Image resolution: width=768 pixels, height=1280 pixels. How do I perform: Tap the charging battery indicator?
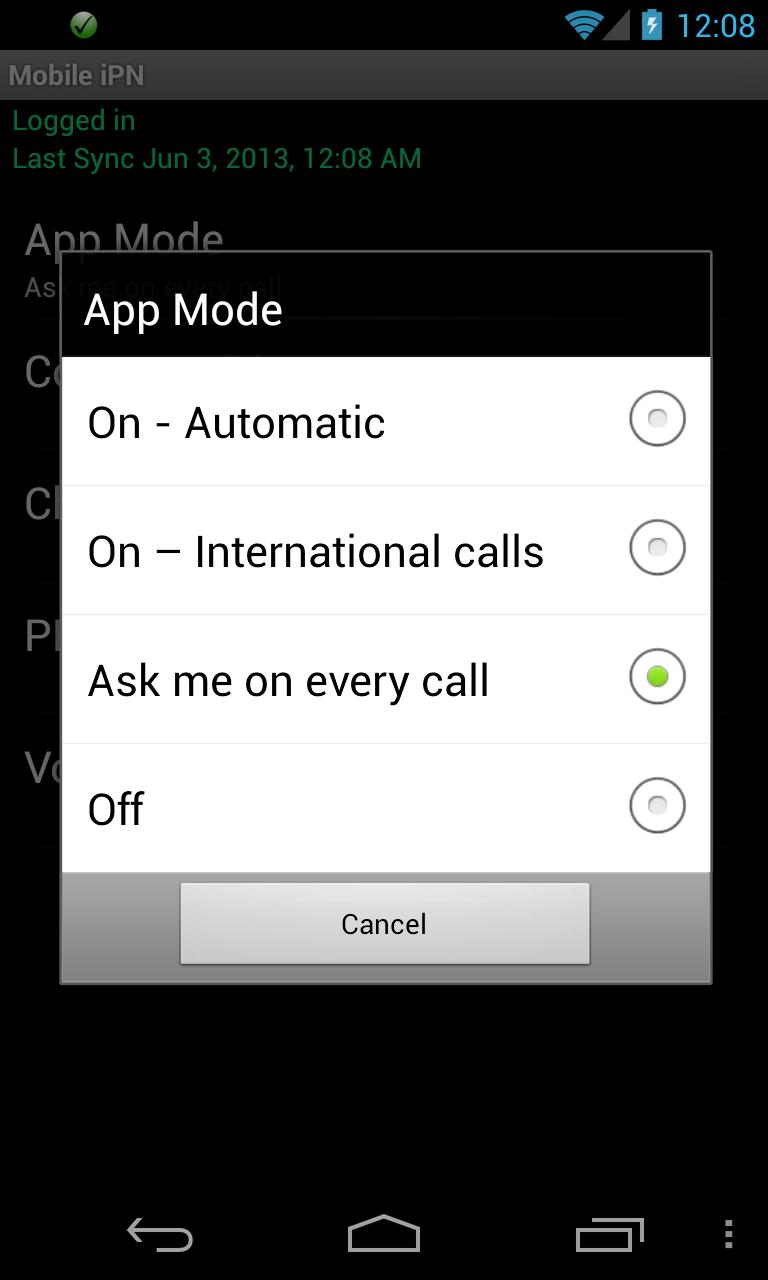(x=651, y=25)
